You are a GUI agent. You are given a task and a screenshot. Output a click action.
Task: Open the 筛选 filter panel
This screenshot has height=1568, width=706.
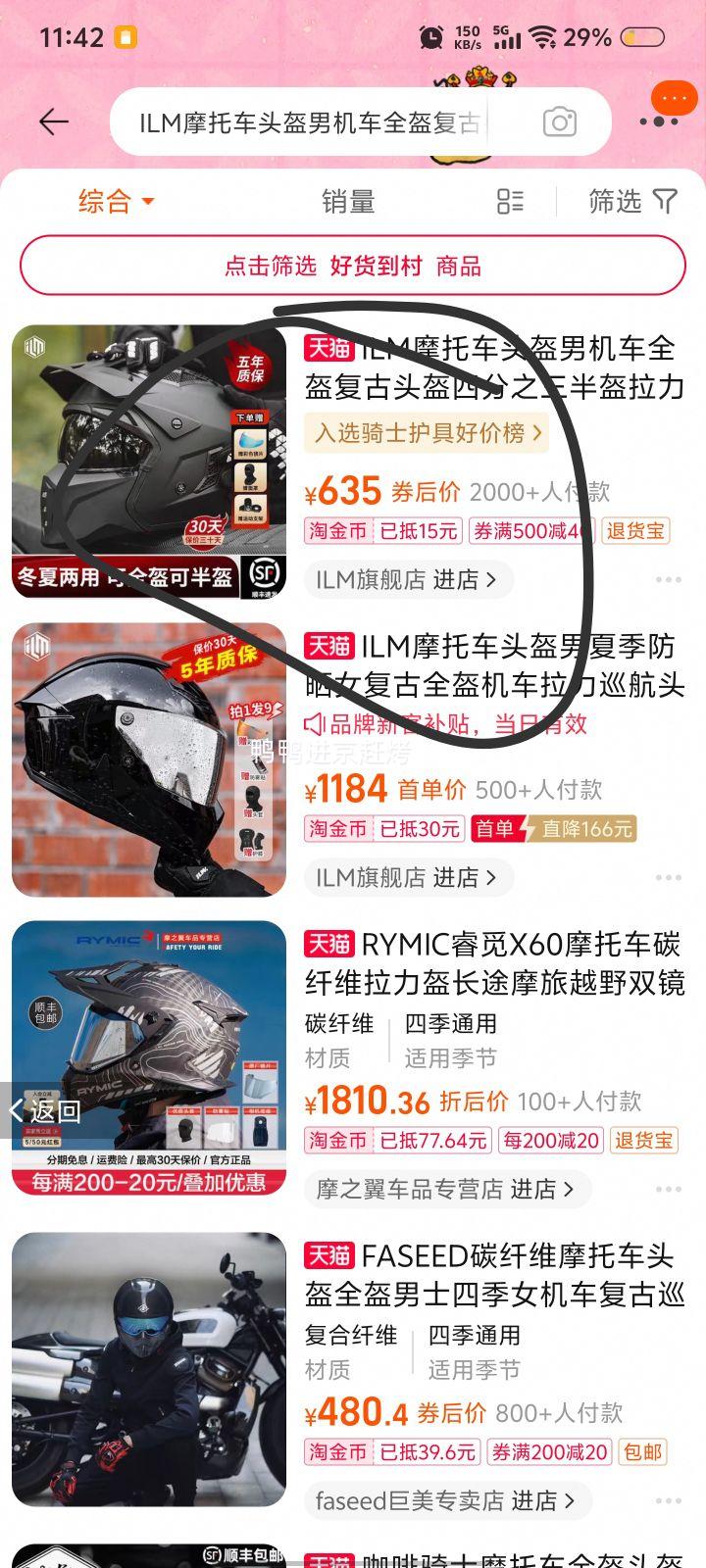point(631,202)
